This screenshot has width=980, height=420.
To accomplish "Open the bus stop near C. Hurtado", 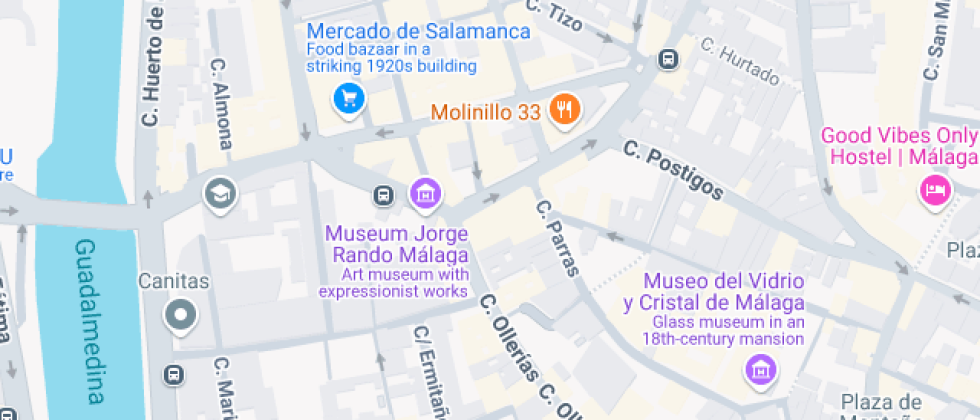I will [x=668, y=60].
